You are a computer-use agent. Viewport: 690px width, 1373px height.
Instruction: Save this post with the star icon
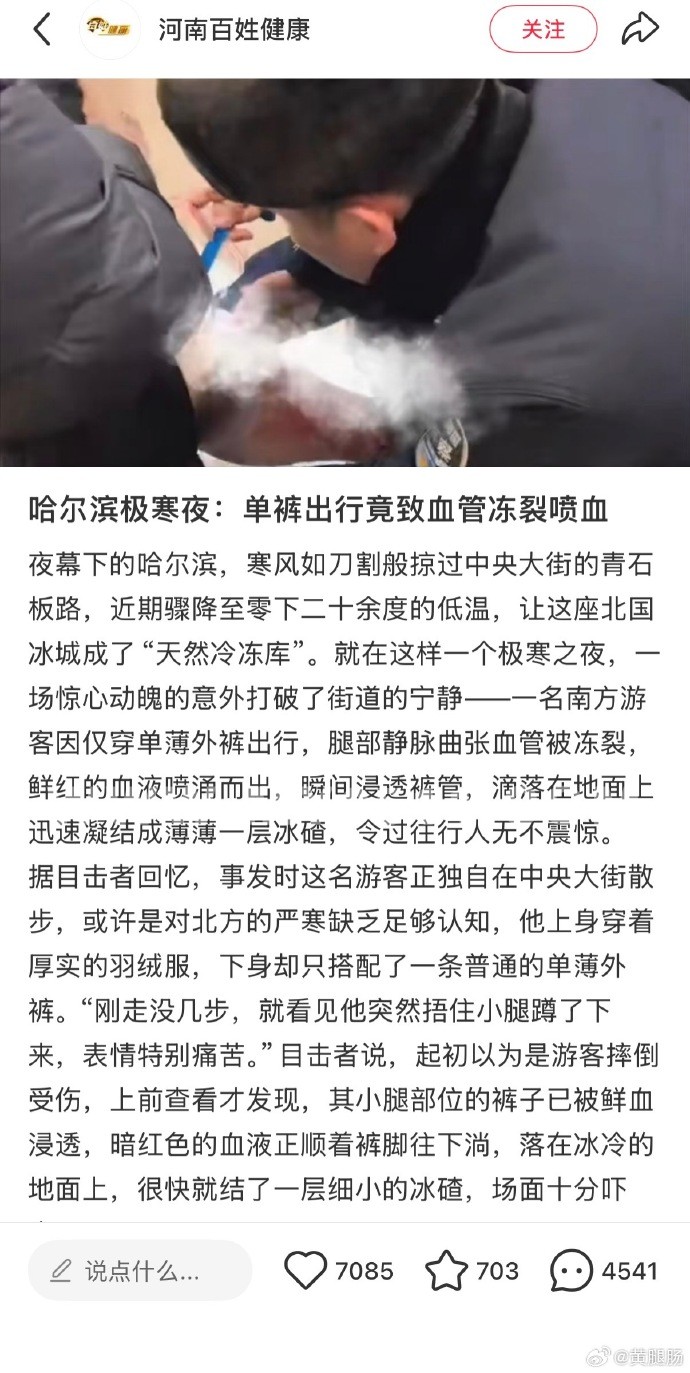point(446,1271)
